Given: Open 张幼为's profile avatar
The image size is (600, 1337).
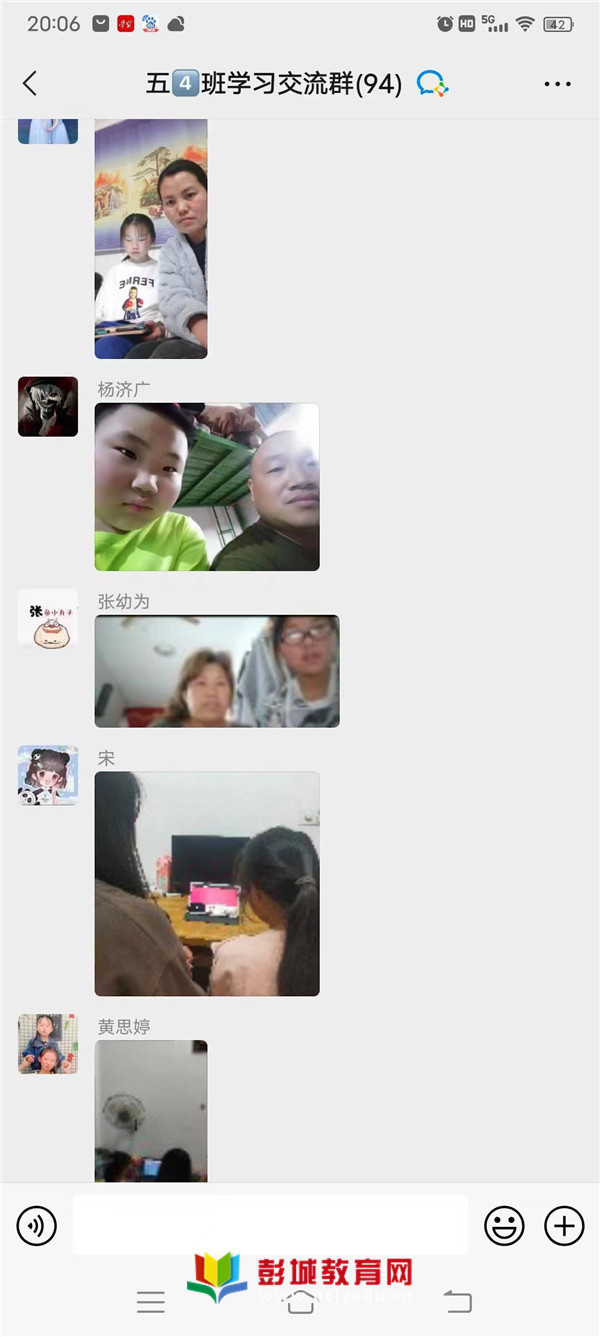Looking at the screenshot, I should click(48, 619).
